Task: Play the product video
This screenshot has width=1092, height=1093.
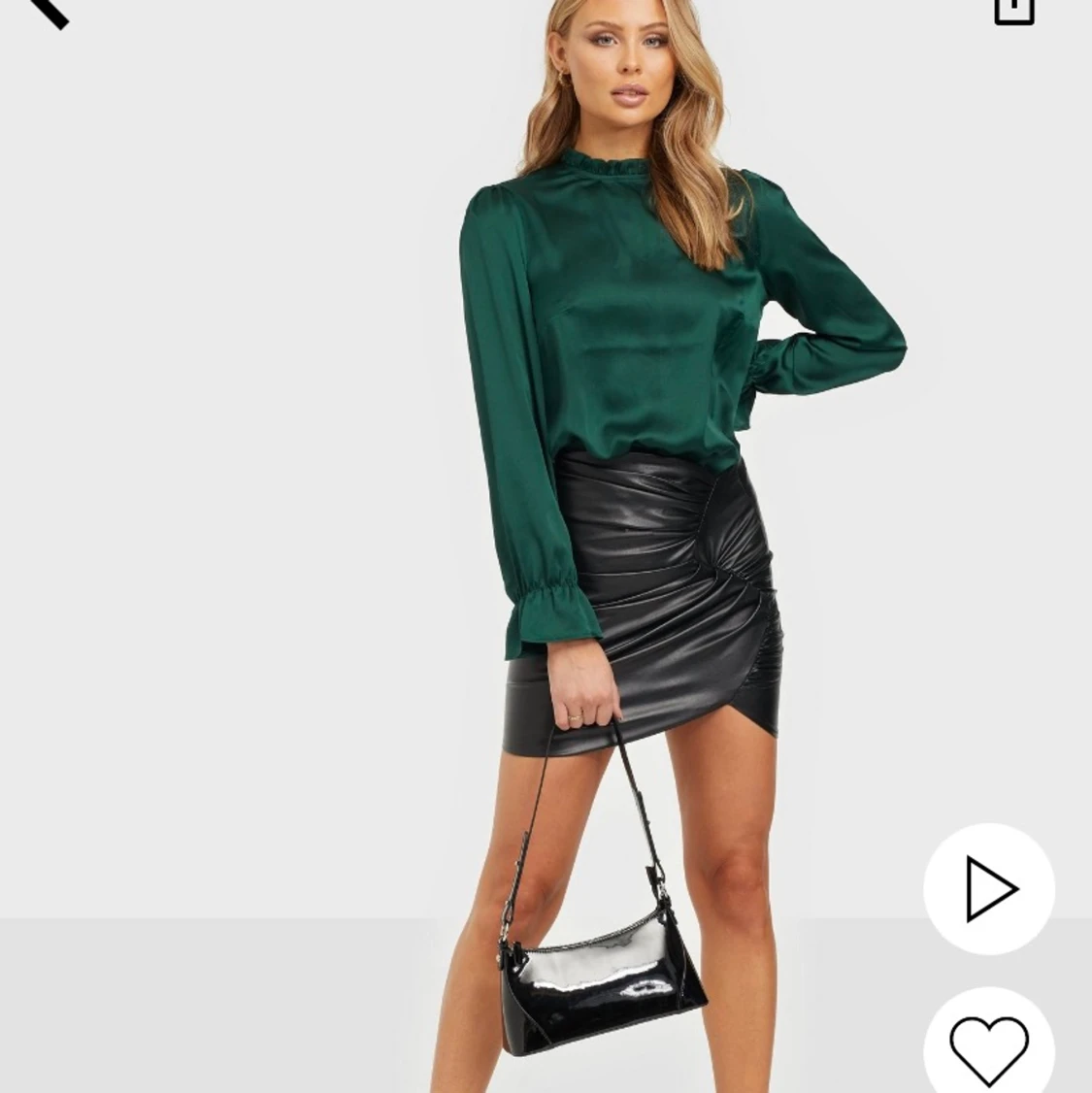Action: click(989, 889)
